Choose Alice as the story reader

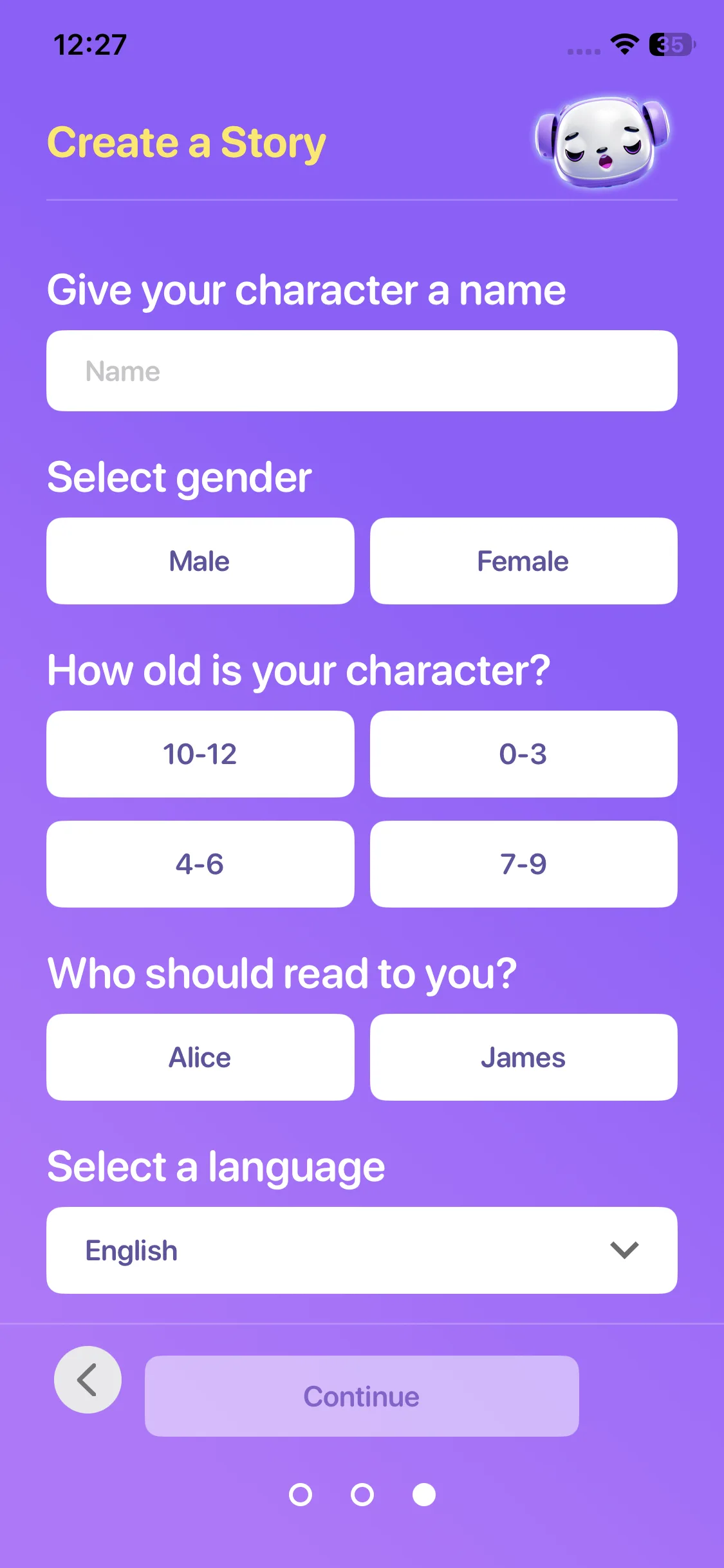coord(200,1058)
